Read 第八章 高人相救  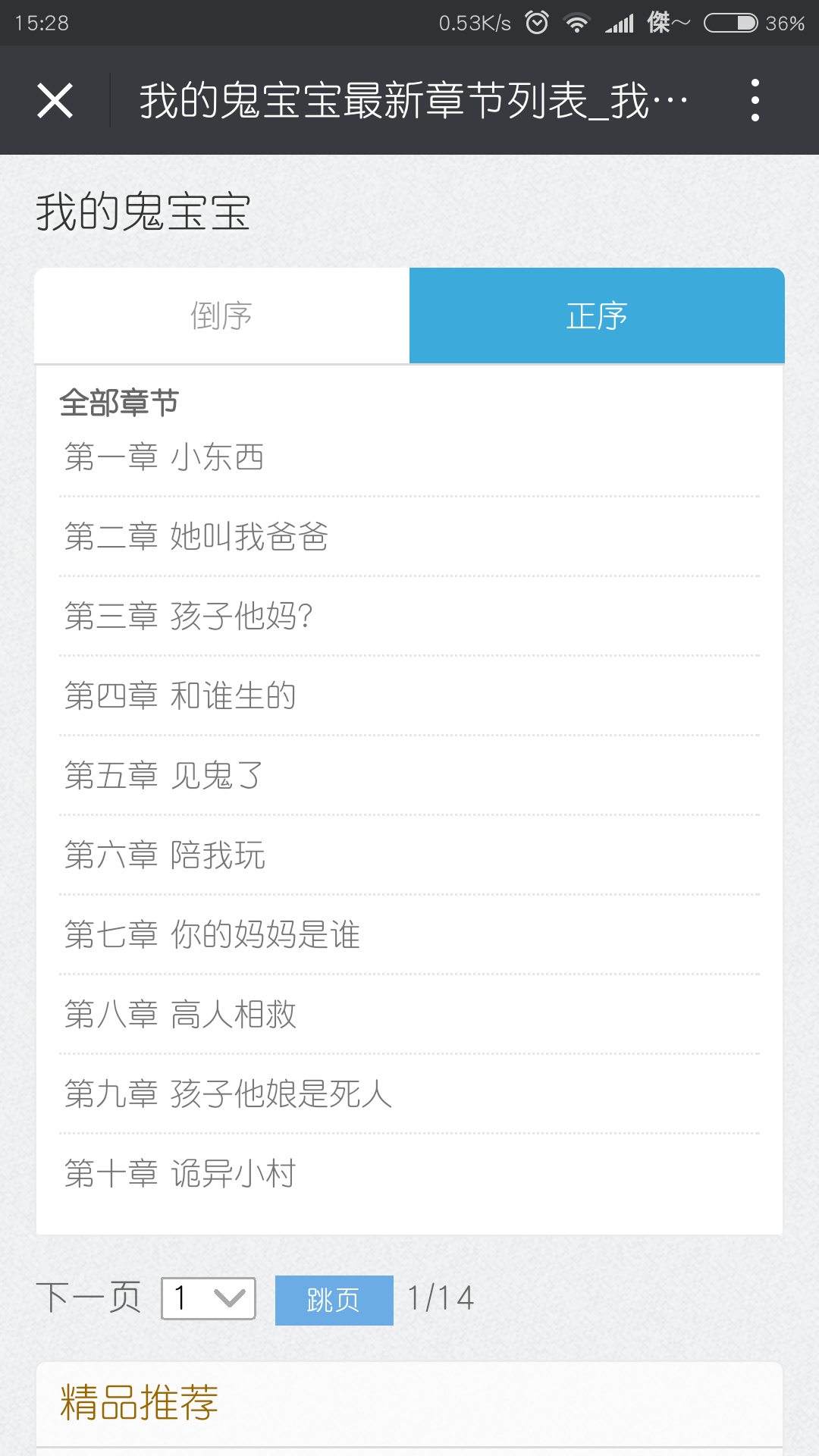coord(180,1014)
